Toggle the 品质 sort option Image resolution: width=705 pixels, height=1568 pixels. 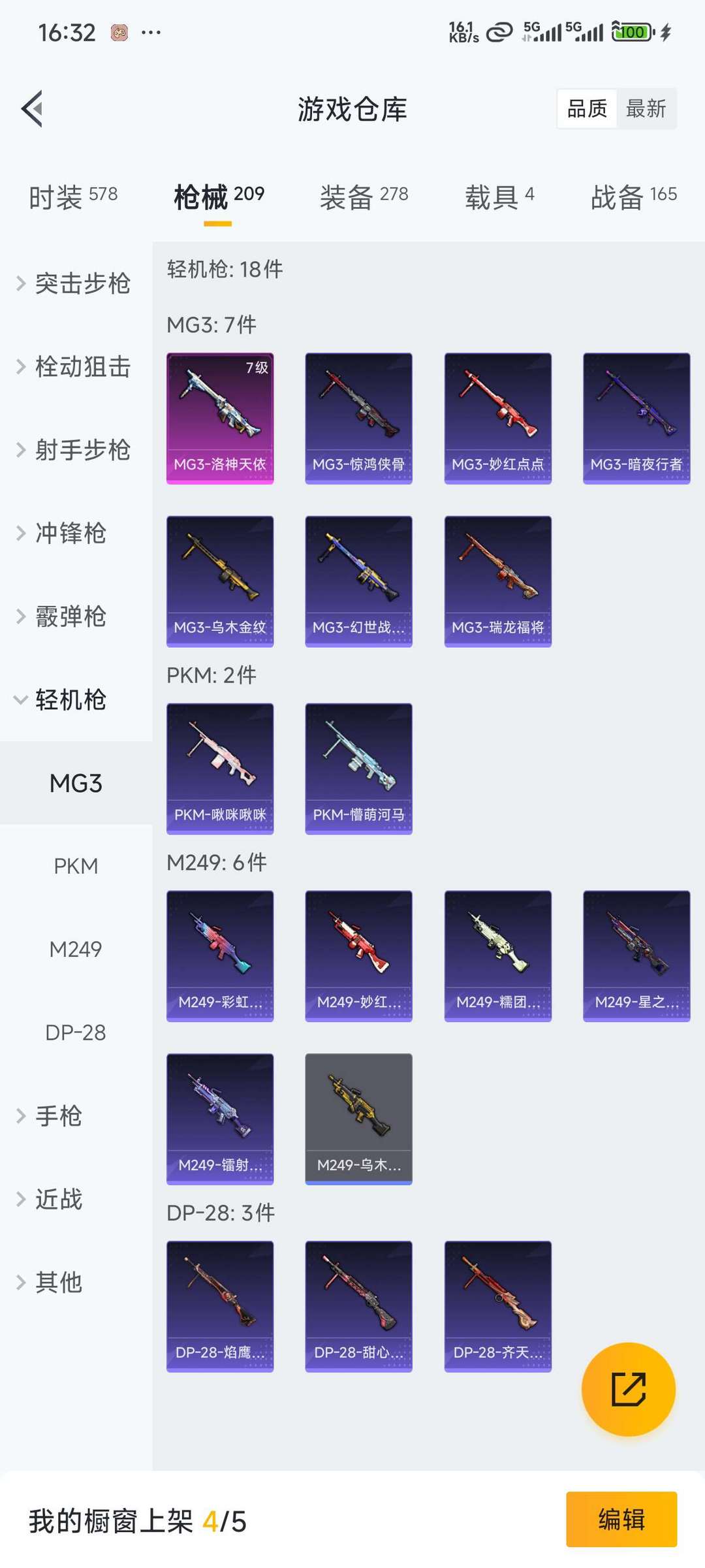tap(586, 109)
